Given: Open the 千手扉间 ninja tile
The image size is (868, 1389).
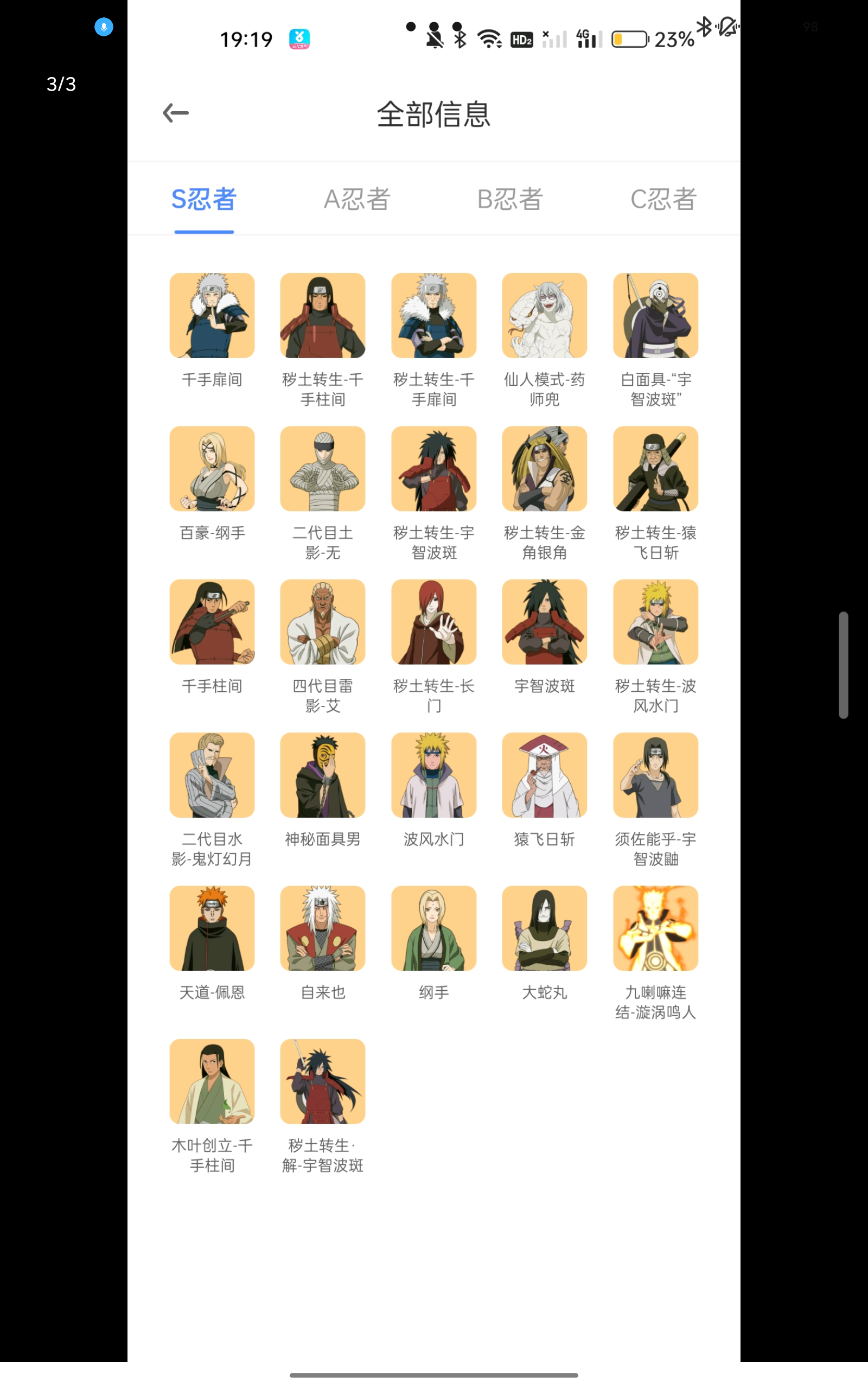Looking at the screenshot, I should click(212, 316).
